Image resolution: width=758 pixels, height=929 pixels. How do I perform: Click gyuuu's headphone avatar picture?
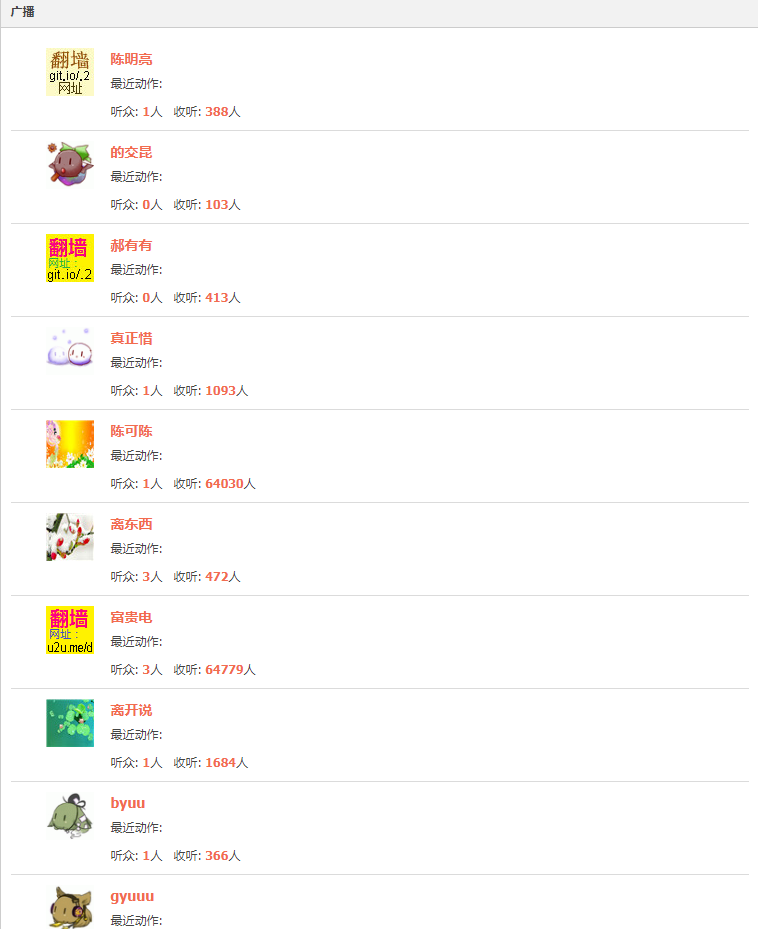[69, 908]
